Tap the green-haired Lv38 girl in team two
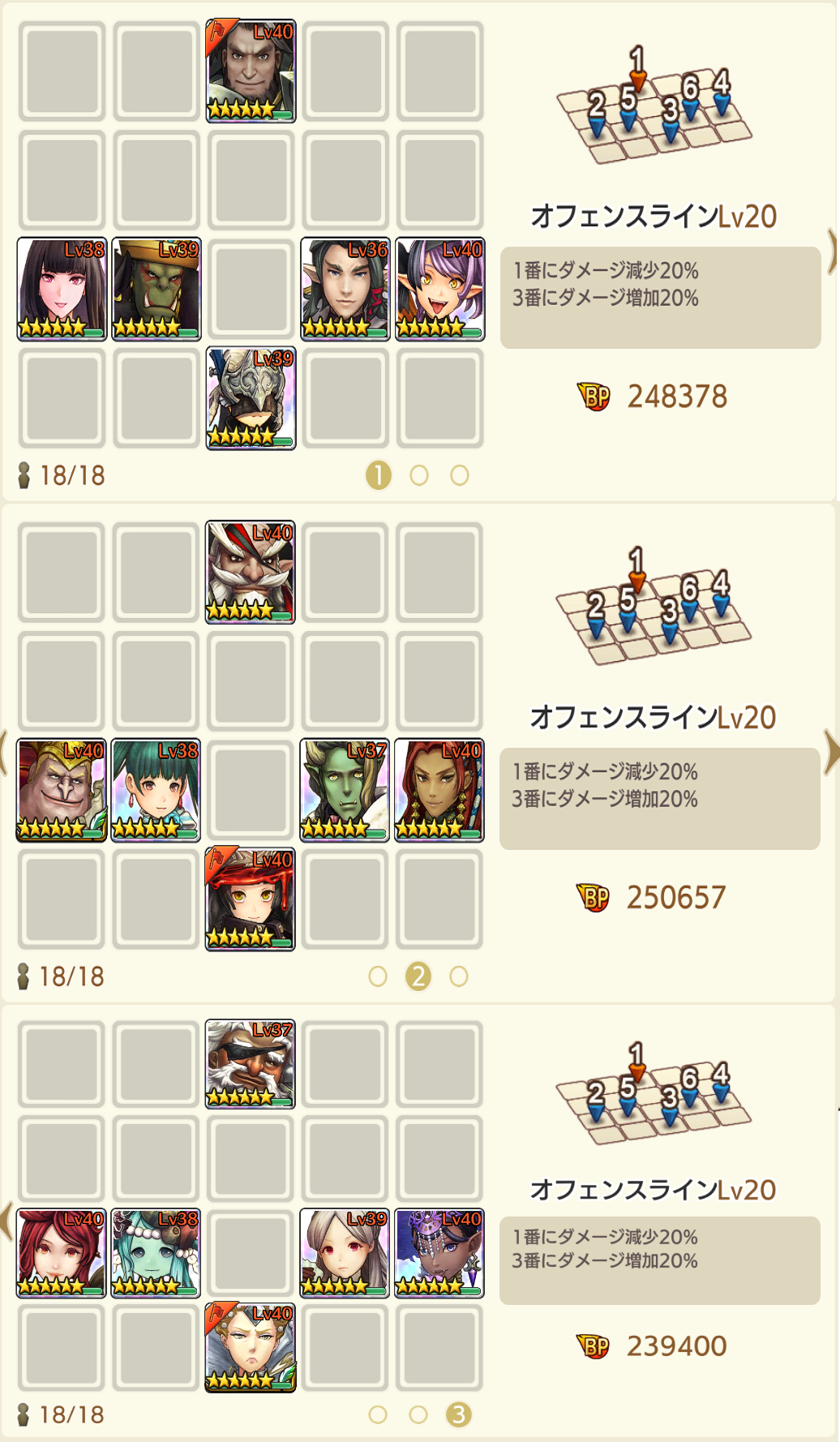This screenshot has width=840, height=1442. coord(156,789)
